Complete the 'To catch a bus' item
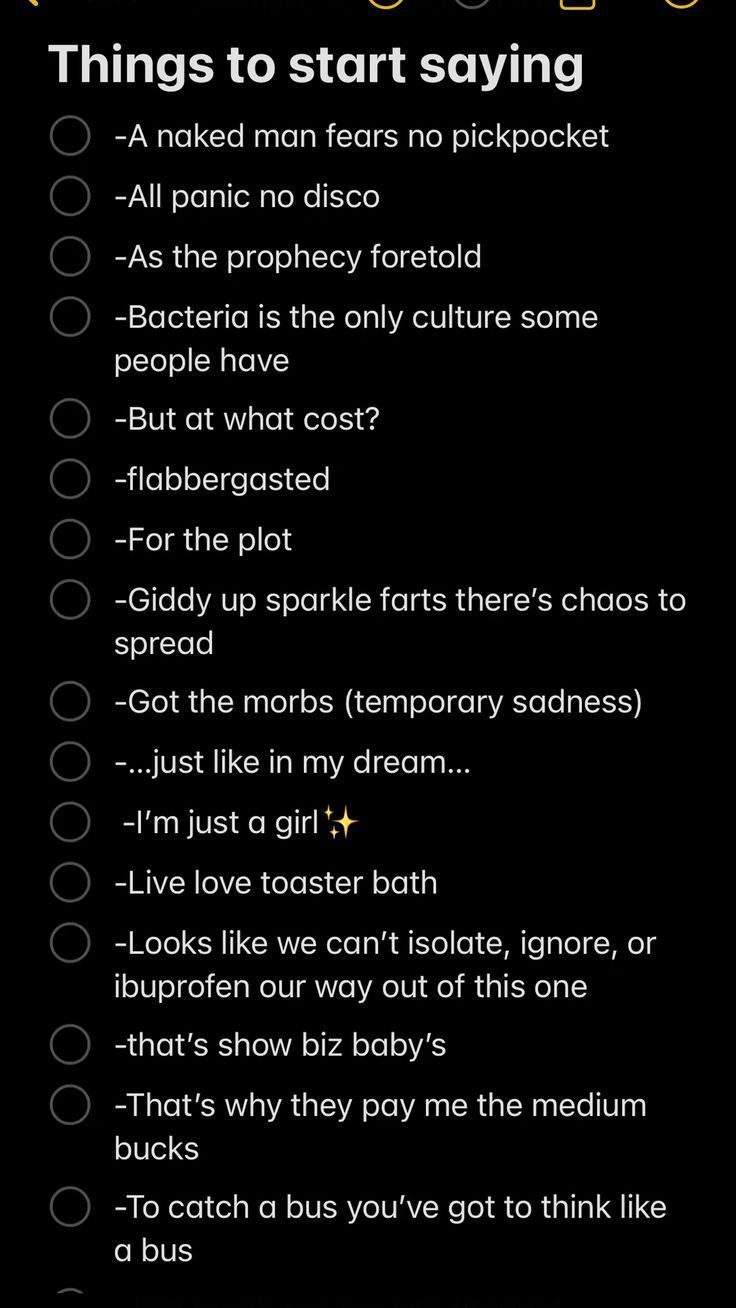The height and width of the screenshot is (1308, 736). 70,1207
